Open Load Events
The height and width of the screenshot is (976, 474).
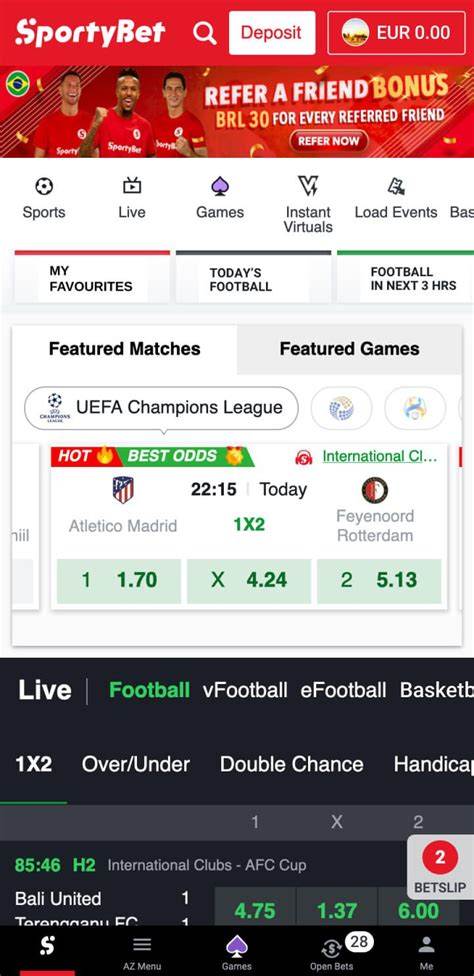pos(396,199)
